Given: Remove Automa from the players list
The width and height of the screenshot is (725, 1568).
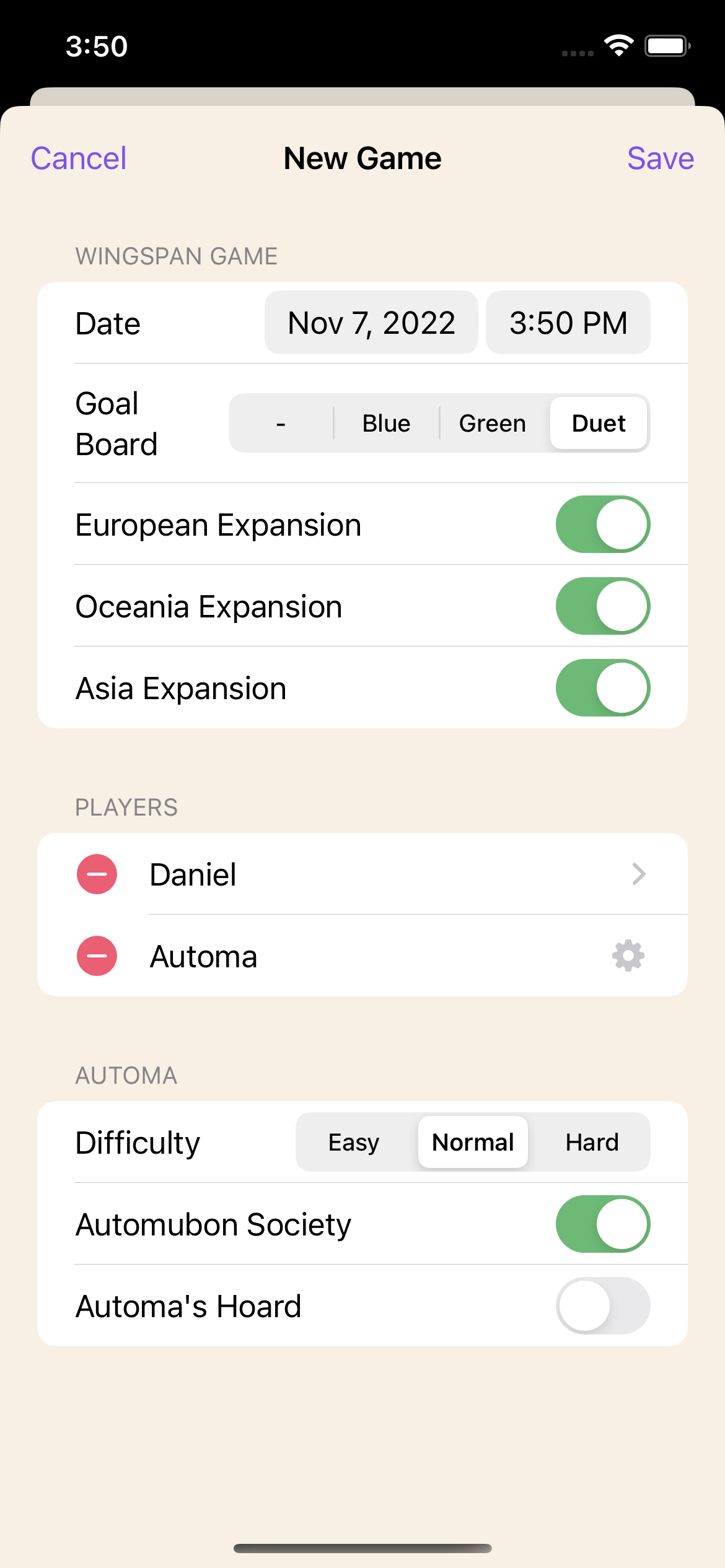Looking at the screenshot, I should click(96, 955).
